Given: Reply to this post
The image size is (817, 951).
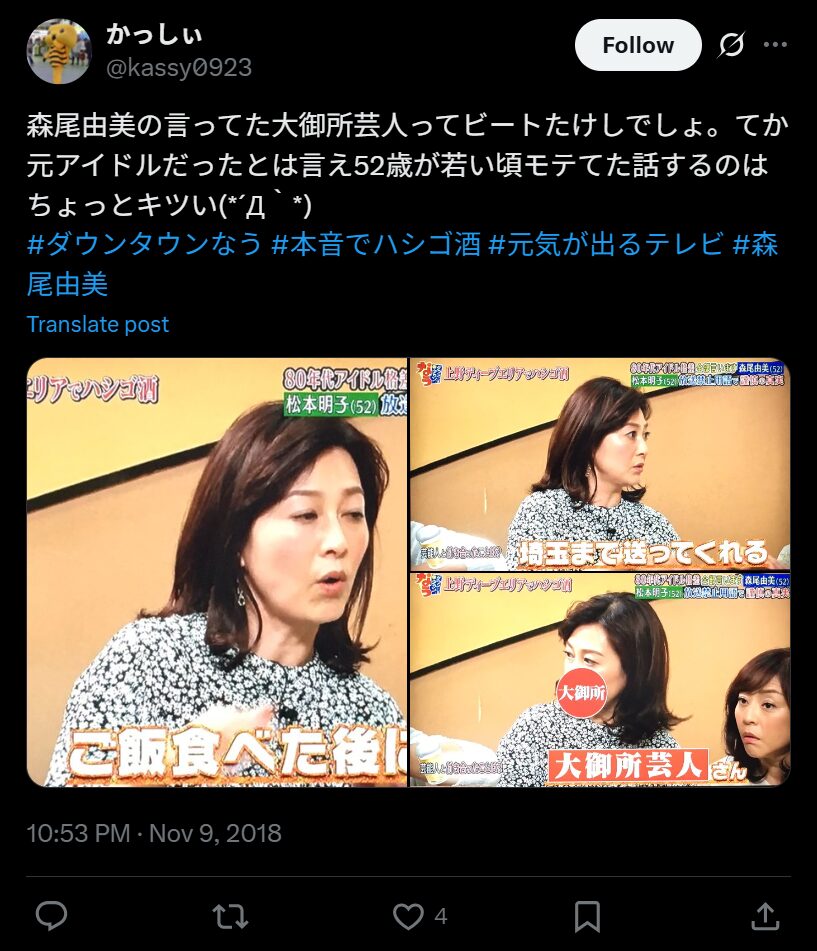Looking at the screenshot, I should pyautogui.click(x=51, y=915).
